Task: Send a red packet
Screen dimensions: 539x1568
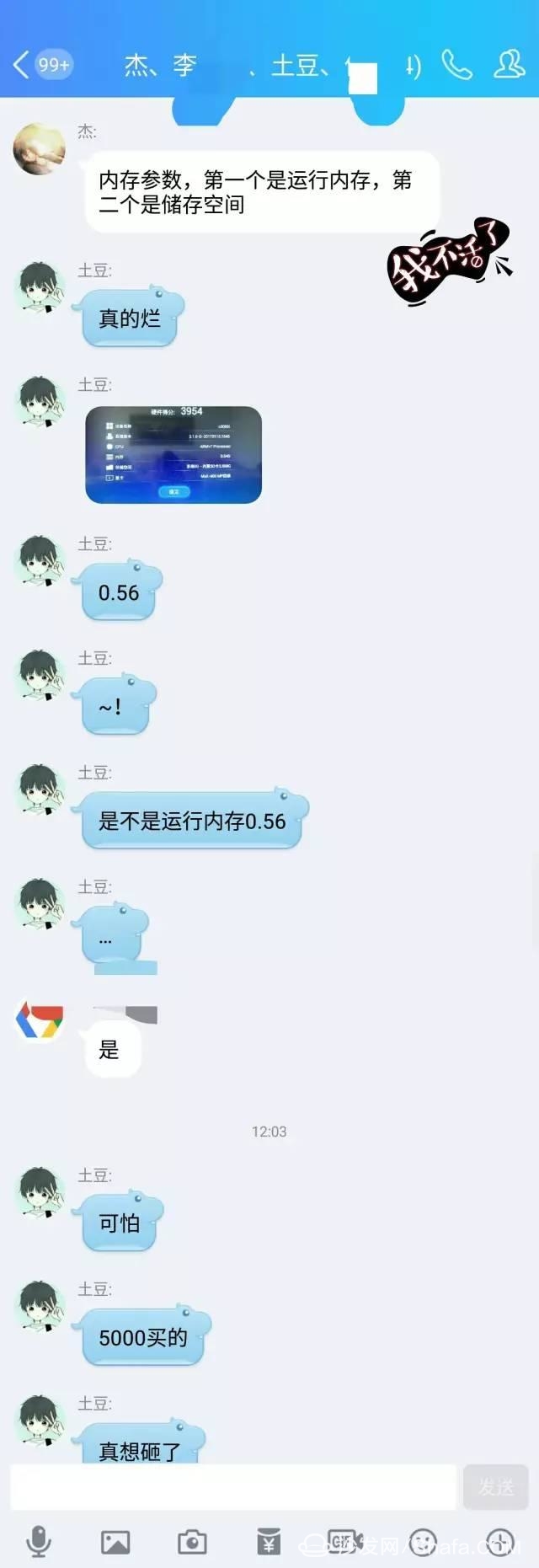Action: tap(269, 1542)
